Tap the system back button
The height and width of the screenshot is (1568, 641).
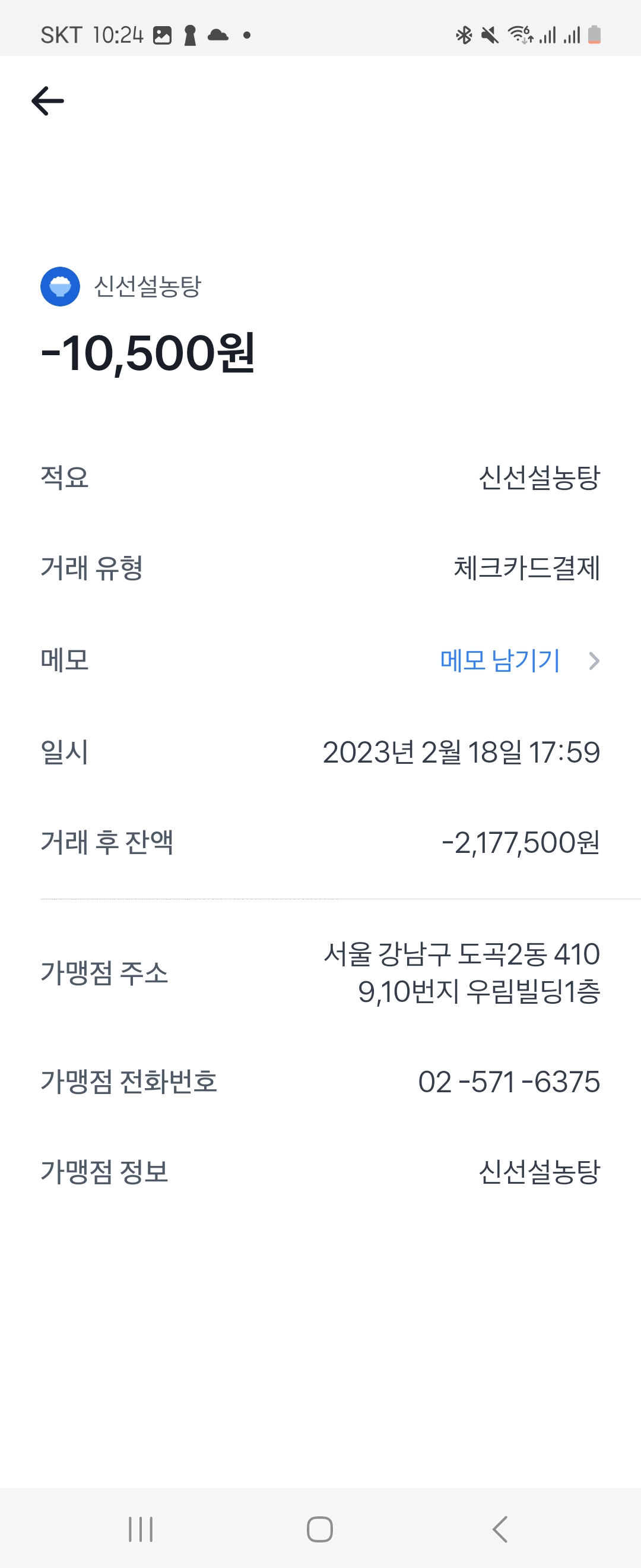point(500,1528)
